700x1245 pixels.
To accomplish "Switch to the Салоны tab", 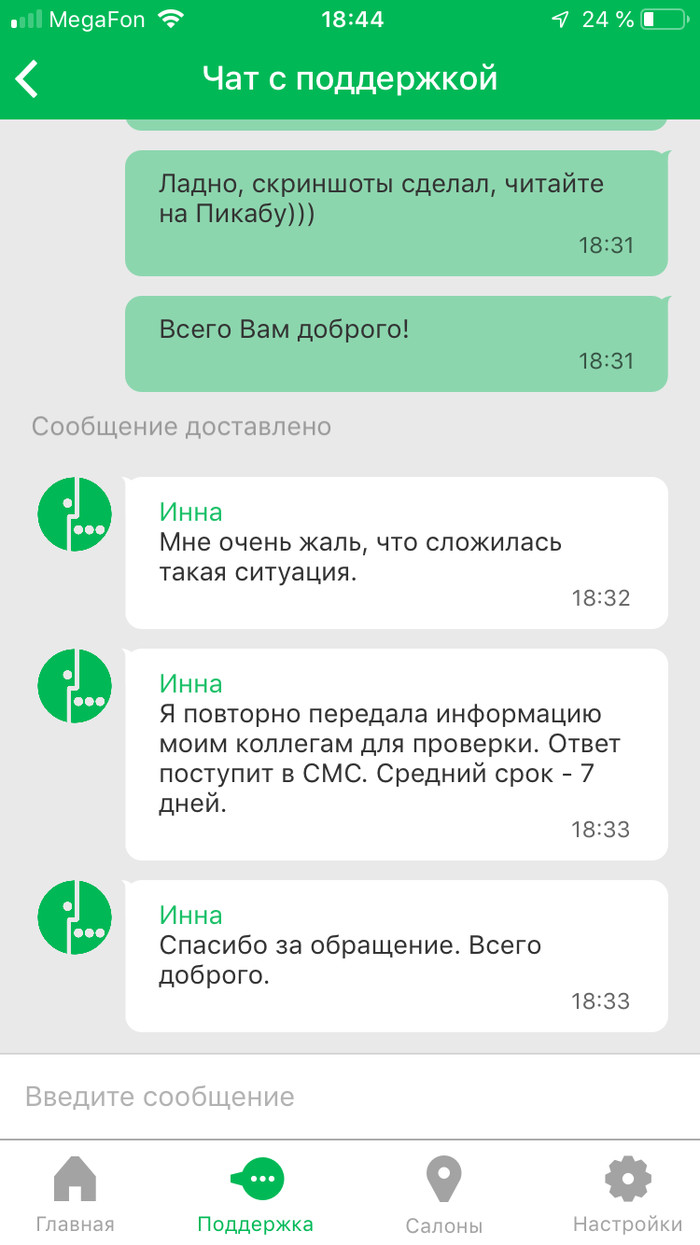I will point(443,1195).
